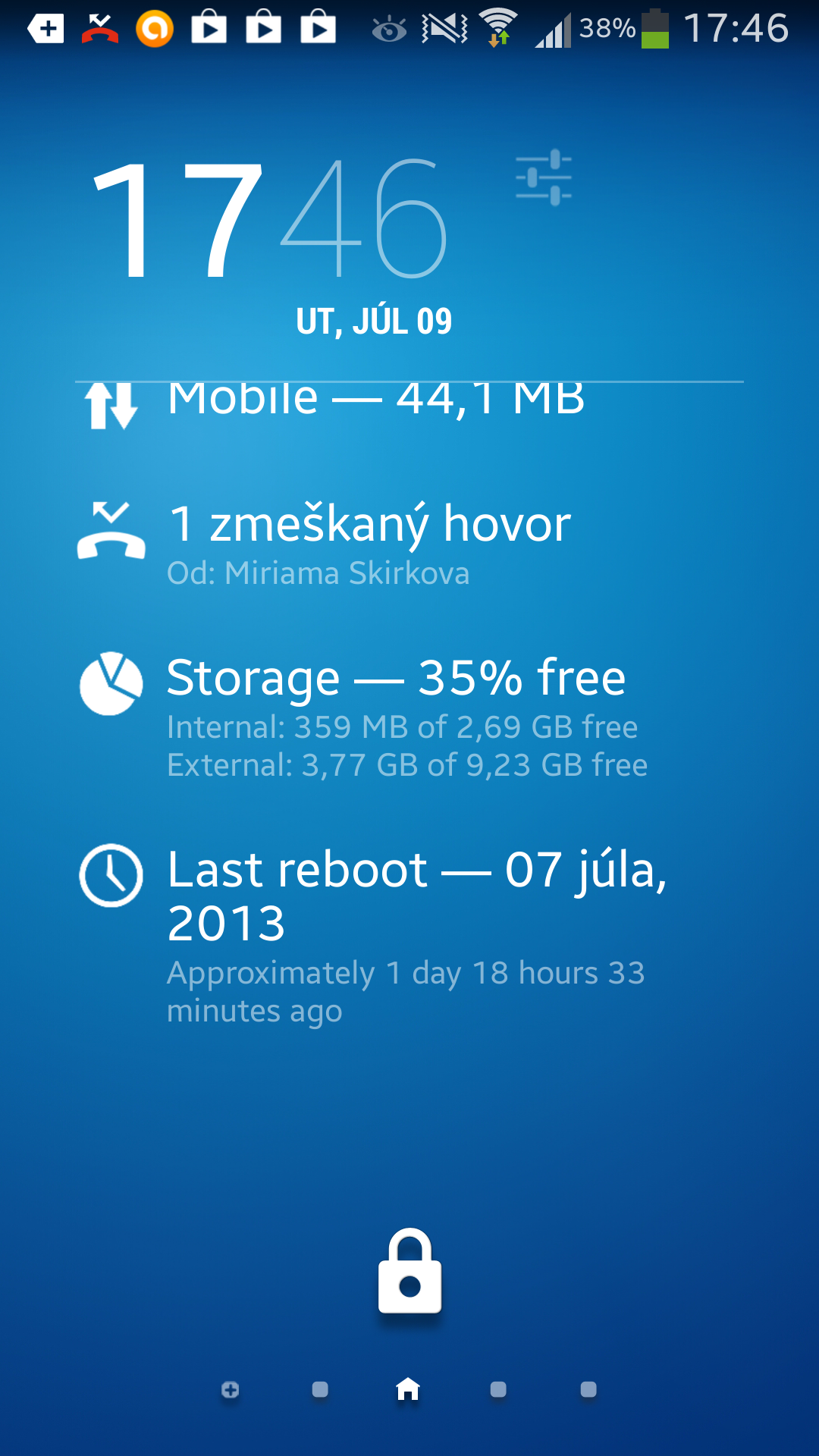Open the Mobile data usage entry

[375, 401]
